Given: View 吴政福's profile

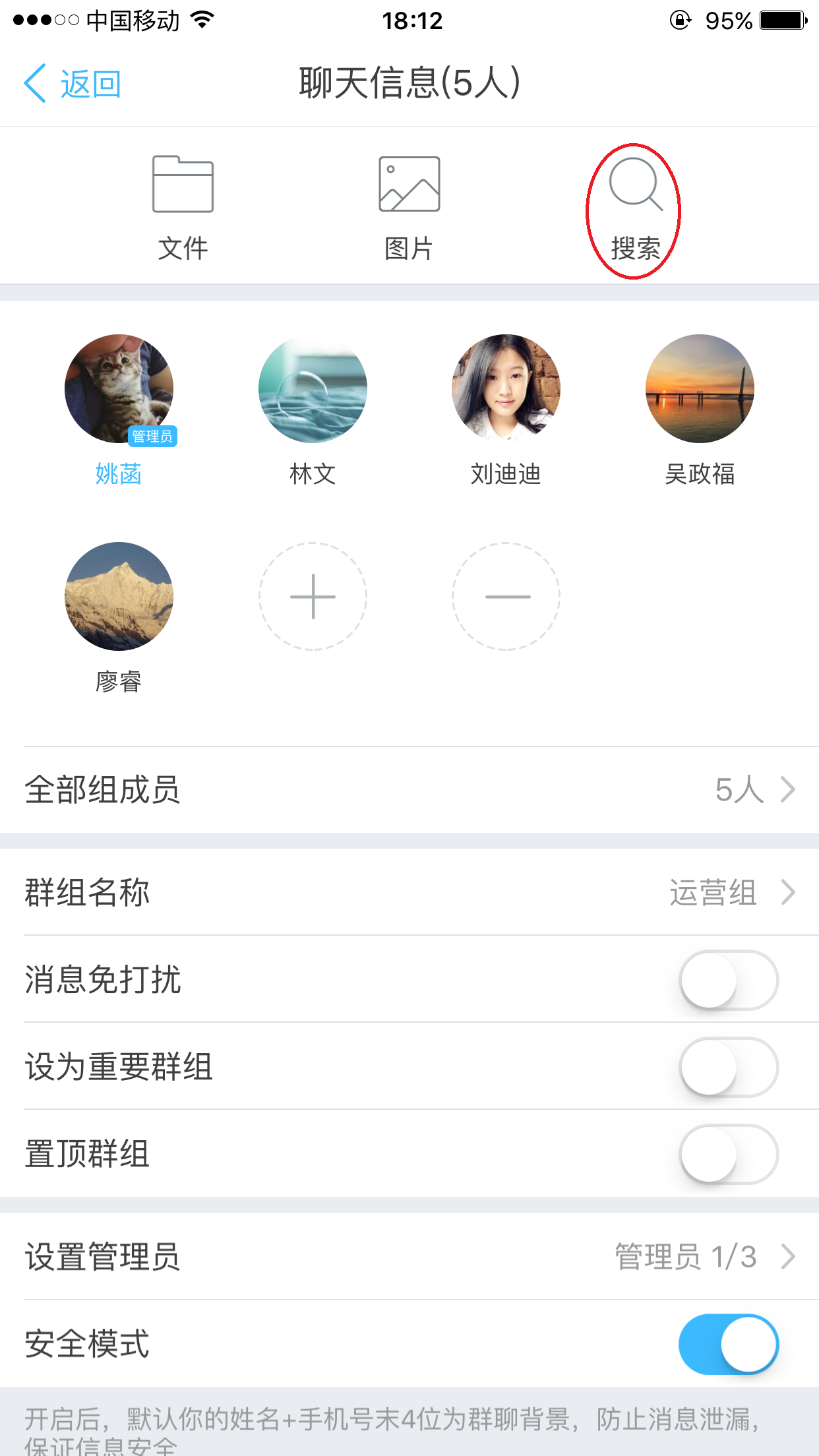Looking at the screenshot, I should 700,389.
